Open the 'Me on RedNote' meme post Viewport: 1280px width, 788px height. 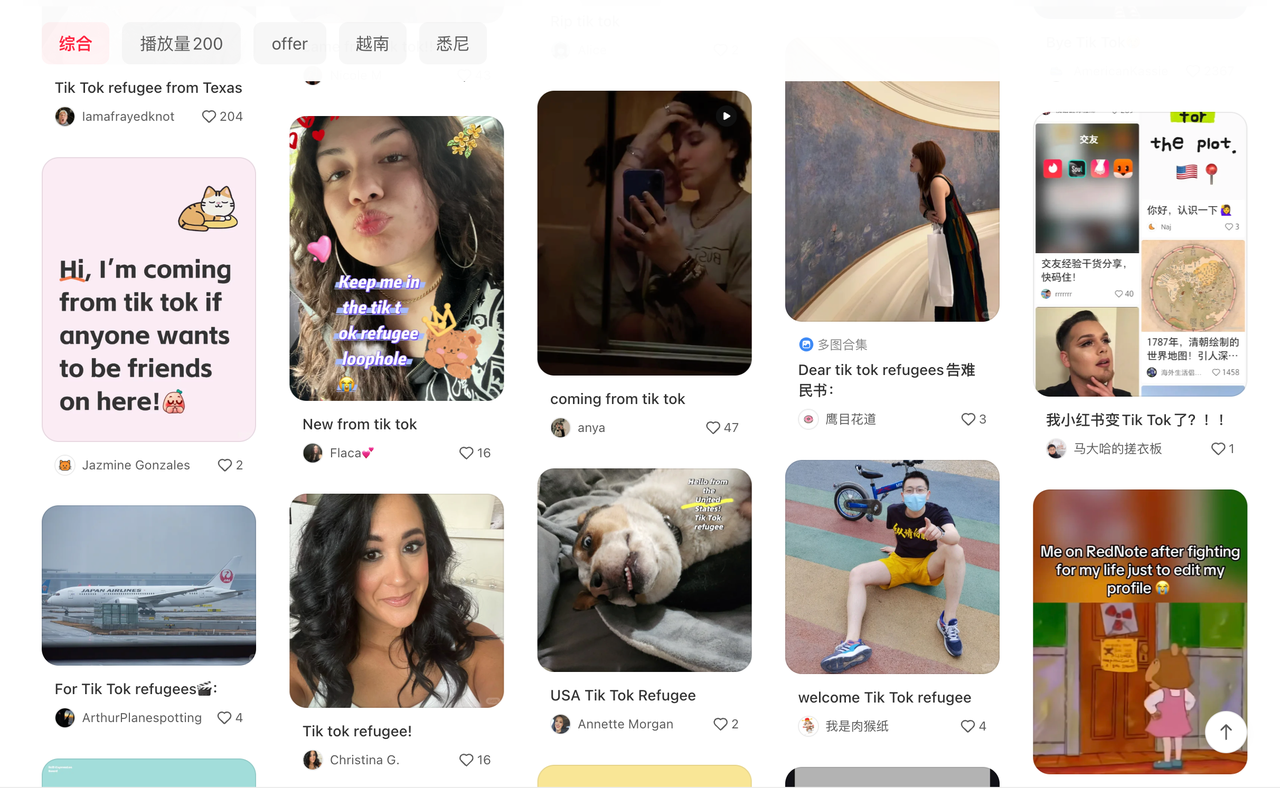1139,630
